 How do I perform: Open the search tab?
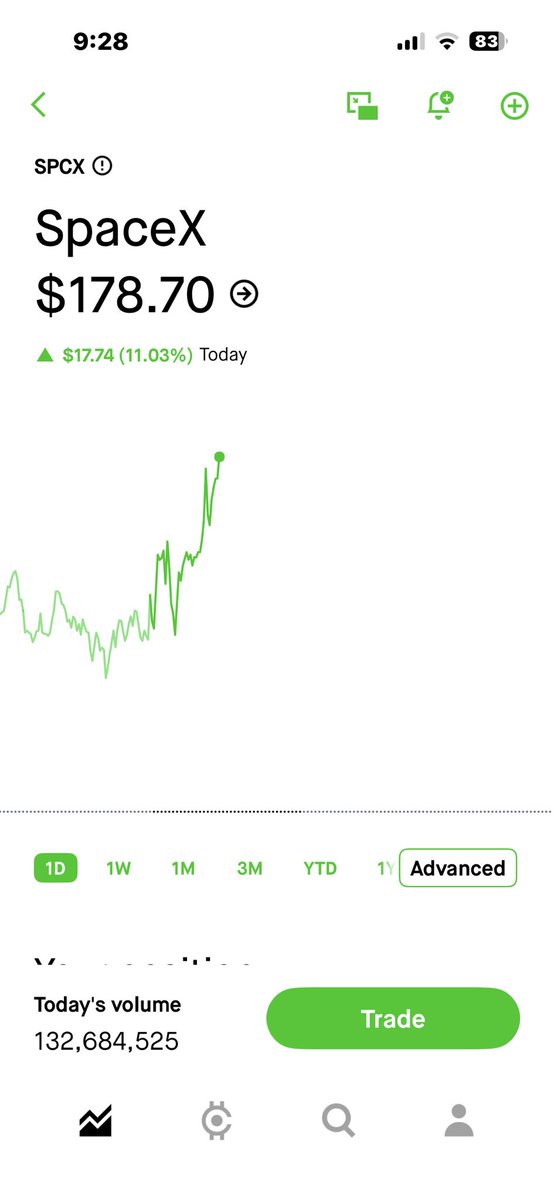338,1121
